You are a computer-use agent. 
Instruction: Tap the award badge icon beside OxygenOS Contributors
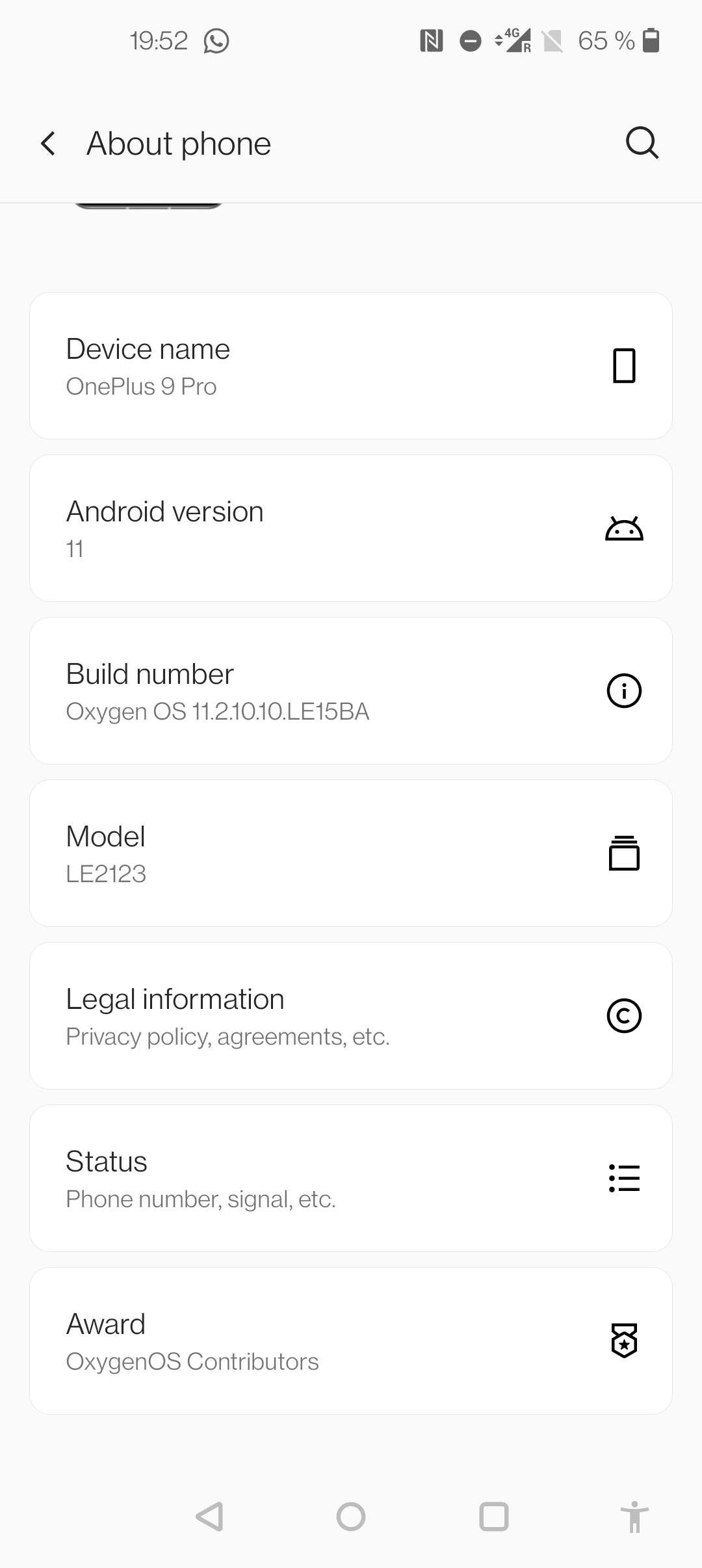624,1341
